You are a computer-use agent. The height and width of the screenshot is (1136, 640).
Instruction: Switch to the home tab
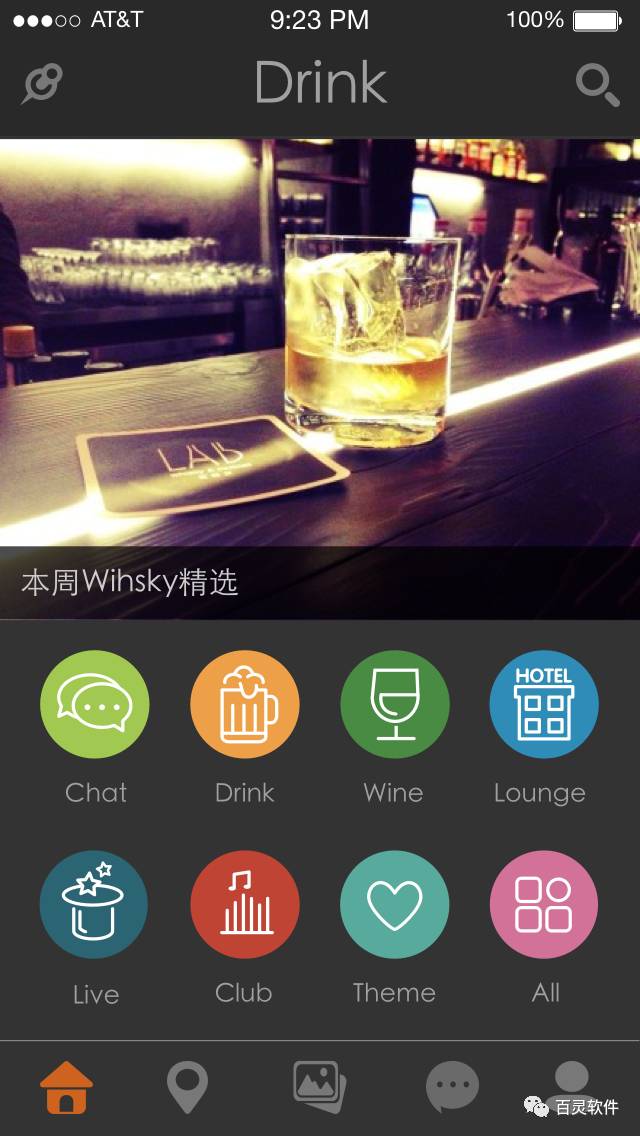[x=66, y=1088]
